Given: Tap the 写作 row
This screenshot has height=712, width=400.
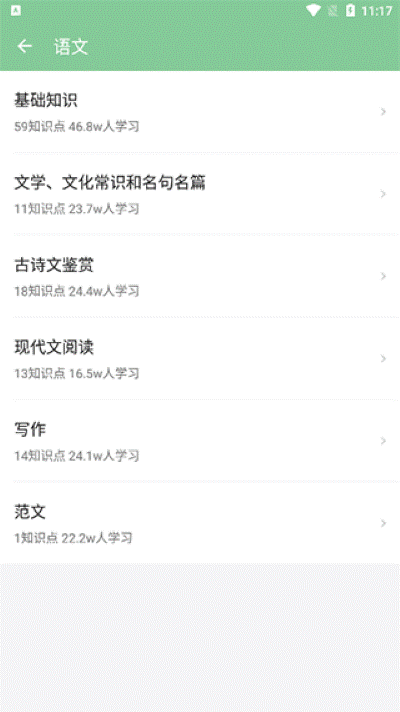Looking at the screenshot, I should [200, 441].
